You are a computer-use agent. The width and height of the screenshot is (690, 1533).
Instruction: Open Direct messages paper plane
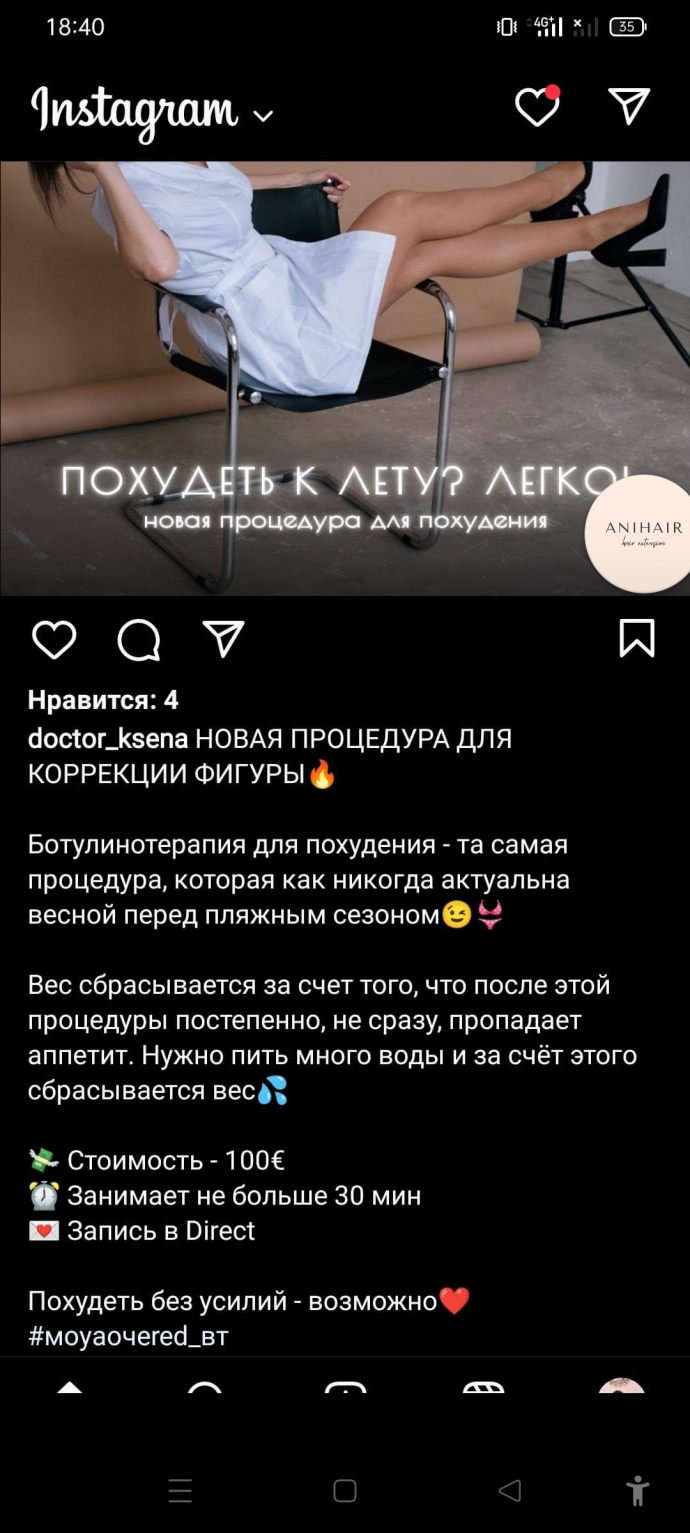click(629, 106)
